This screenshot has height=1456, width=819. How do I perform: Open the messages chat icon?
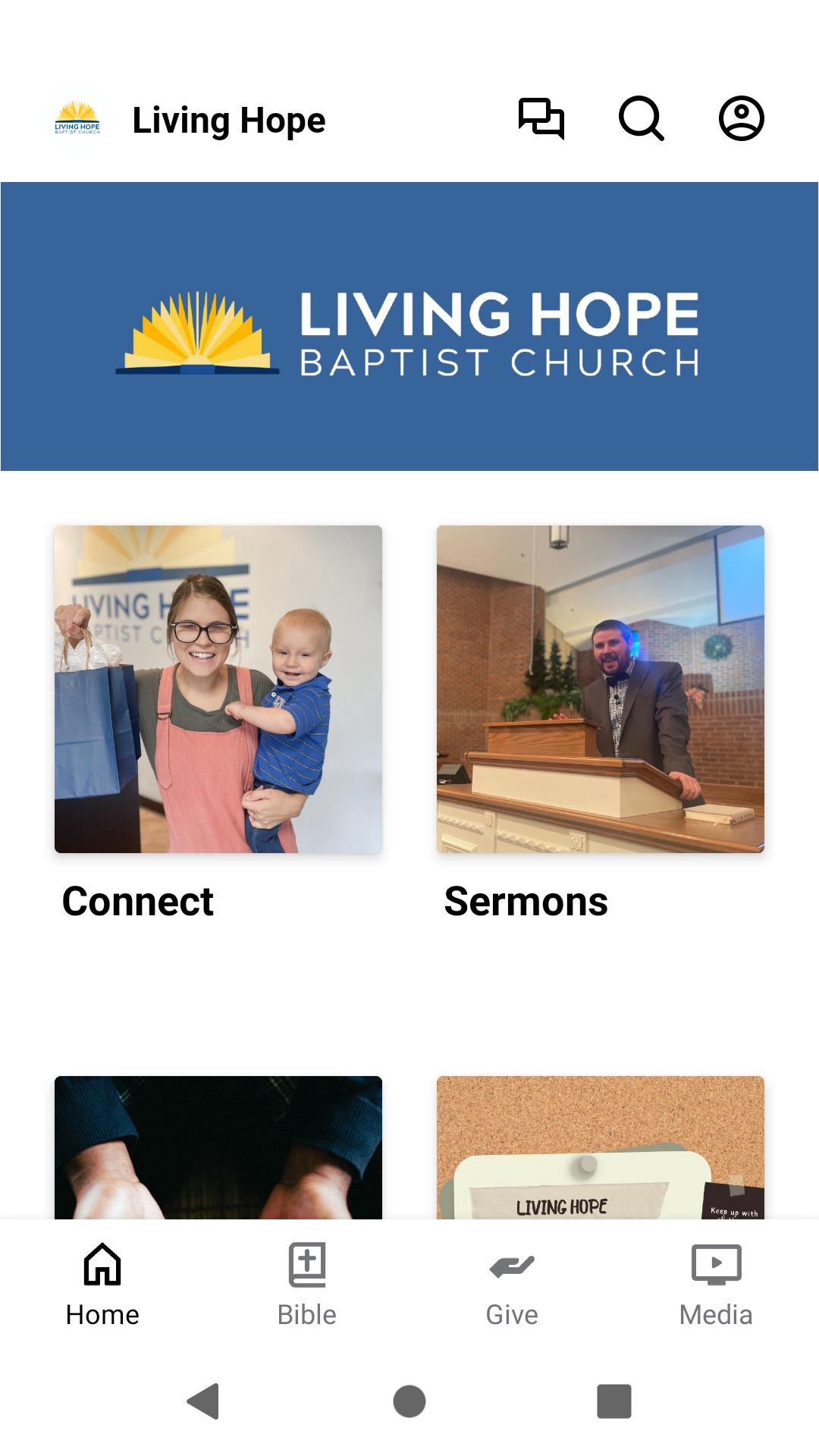[x=541, y=119]
